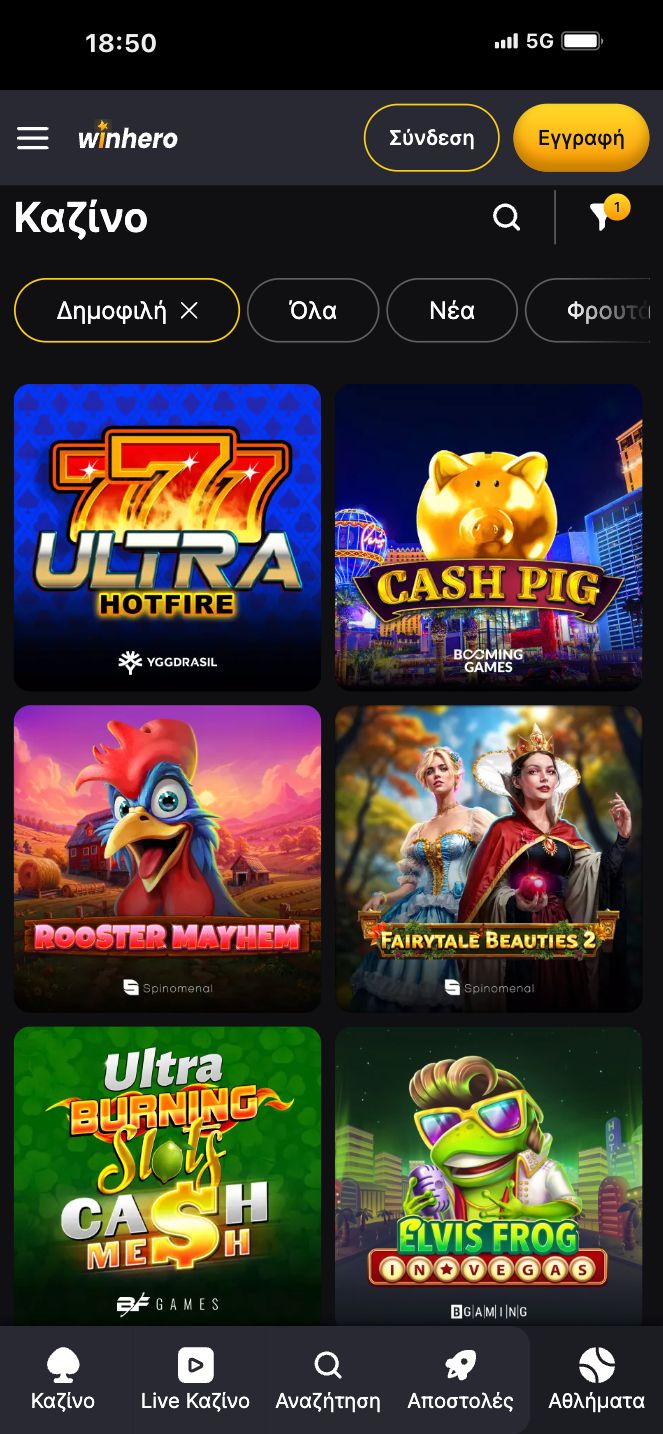
Task: Tap the Εγγραφή register button
Action: pyautogui.click(x=581, y=138)
